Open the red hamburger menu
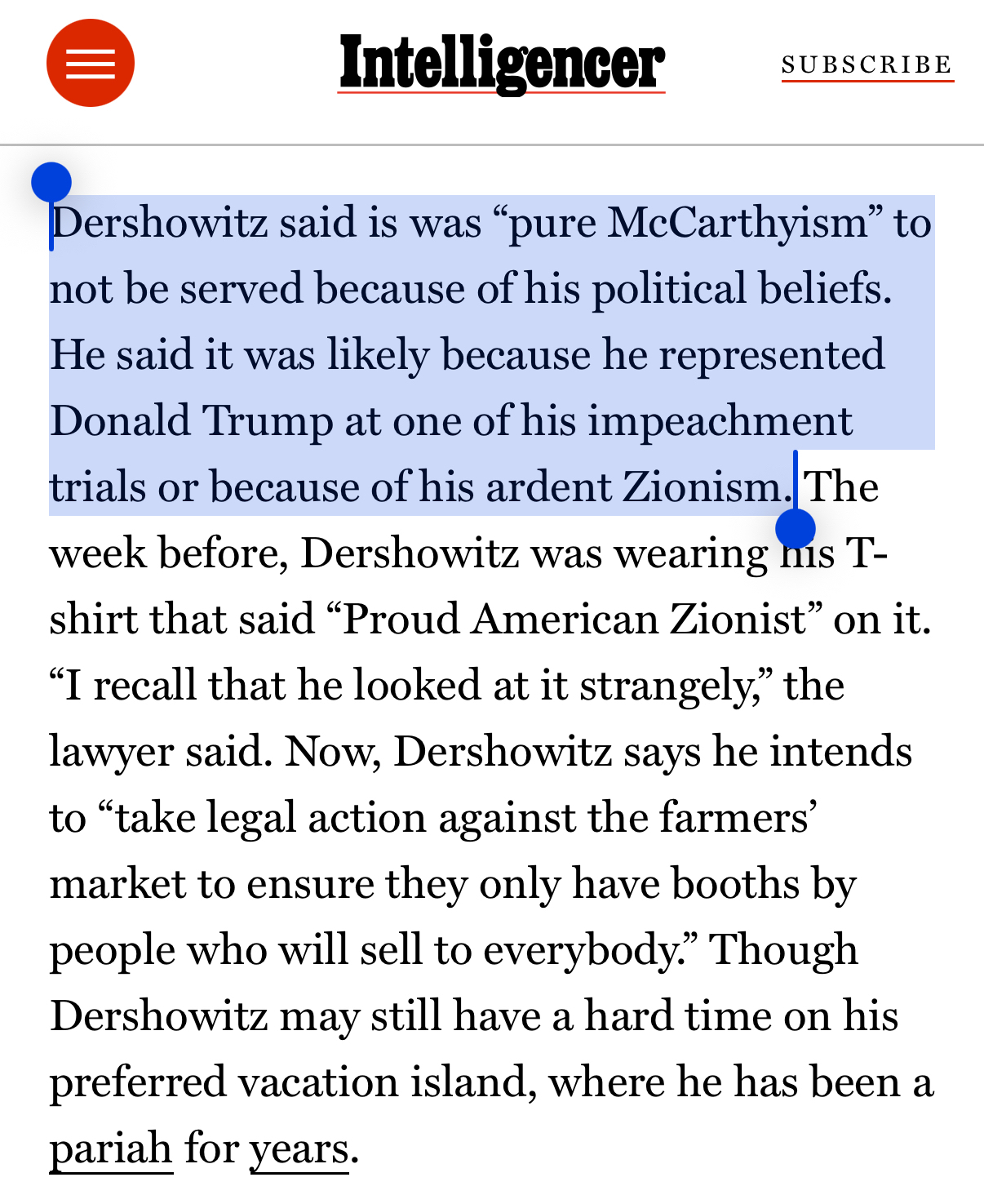 [x=90, y=64]
